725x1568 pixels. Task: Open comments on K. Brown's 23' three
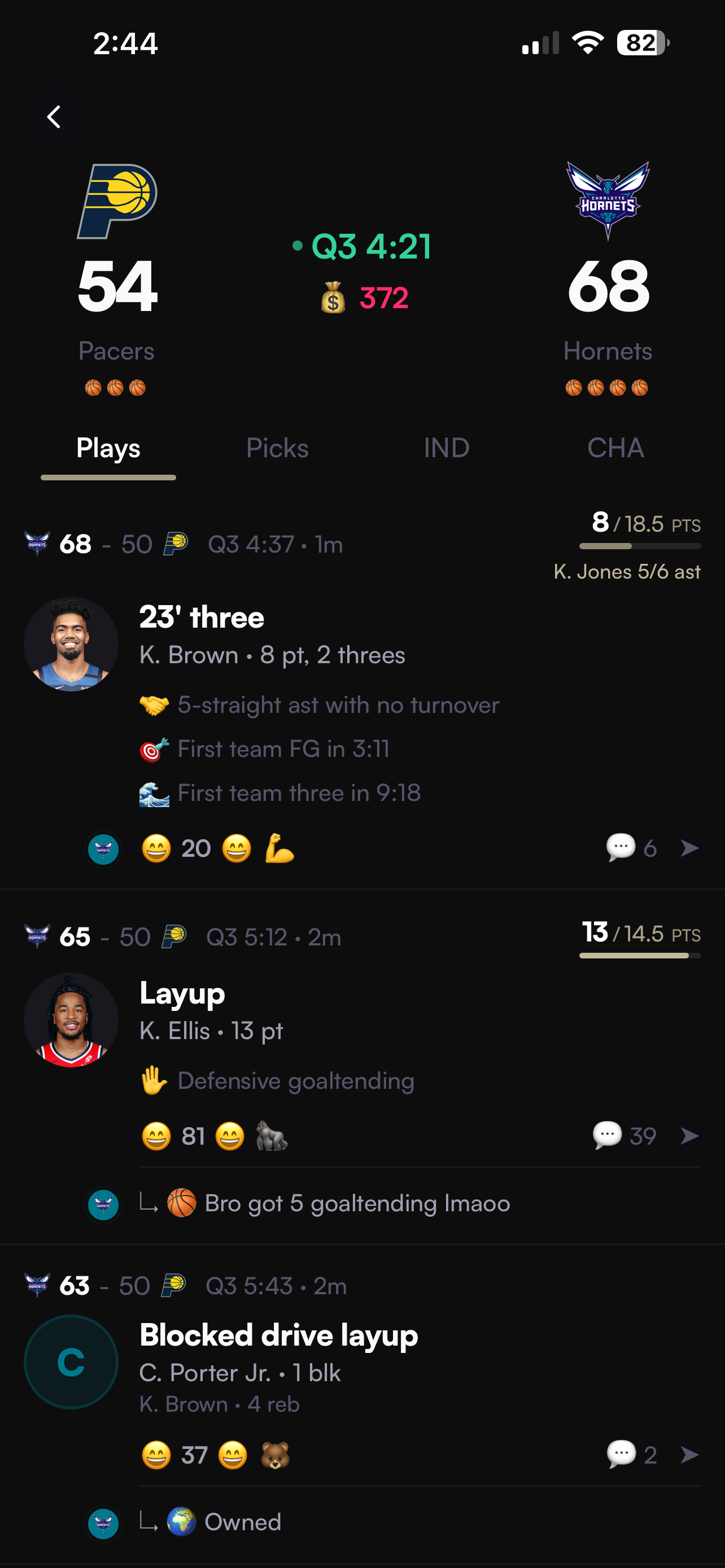tap(630, 848)
